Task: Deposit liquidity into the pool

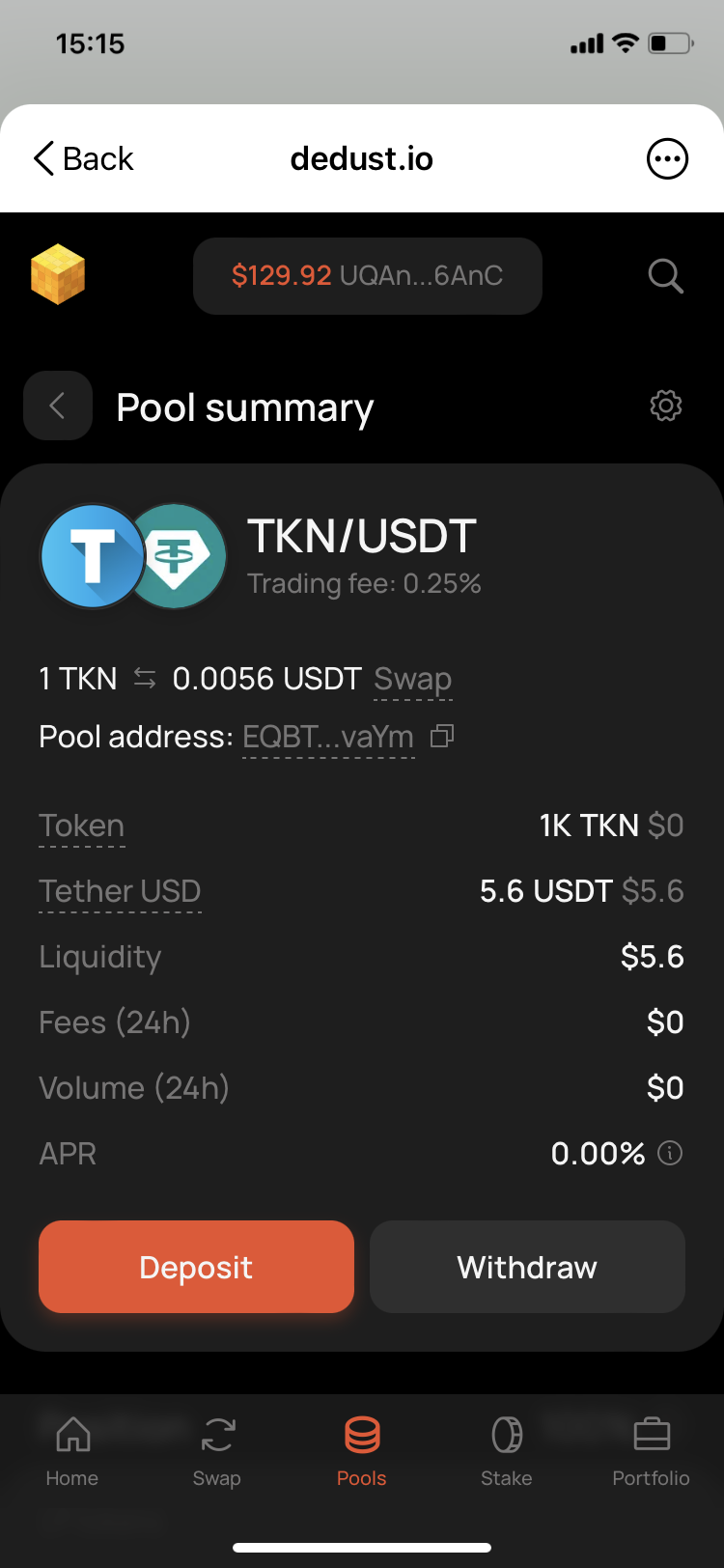Action: 196,1267
